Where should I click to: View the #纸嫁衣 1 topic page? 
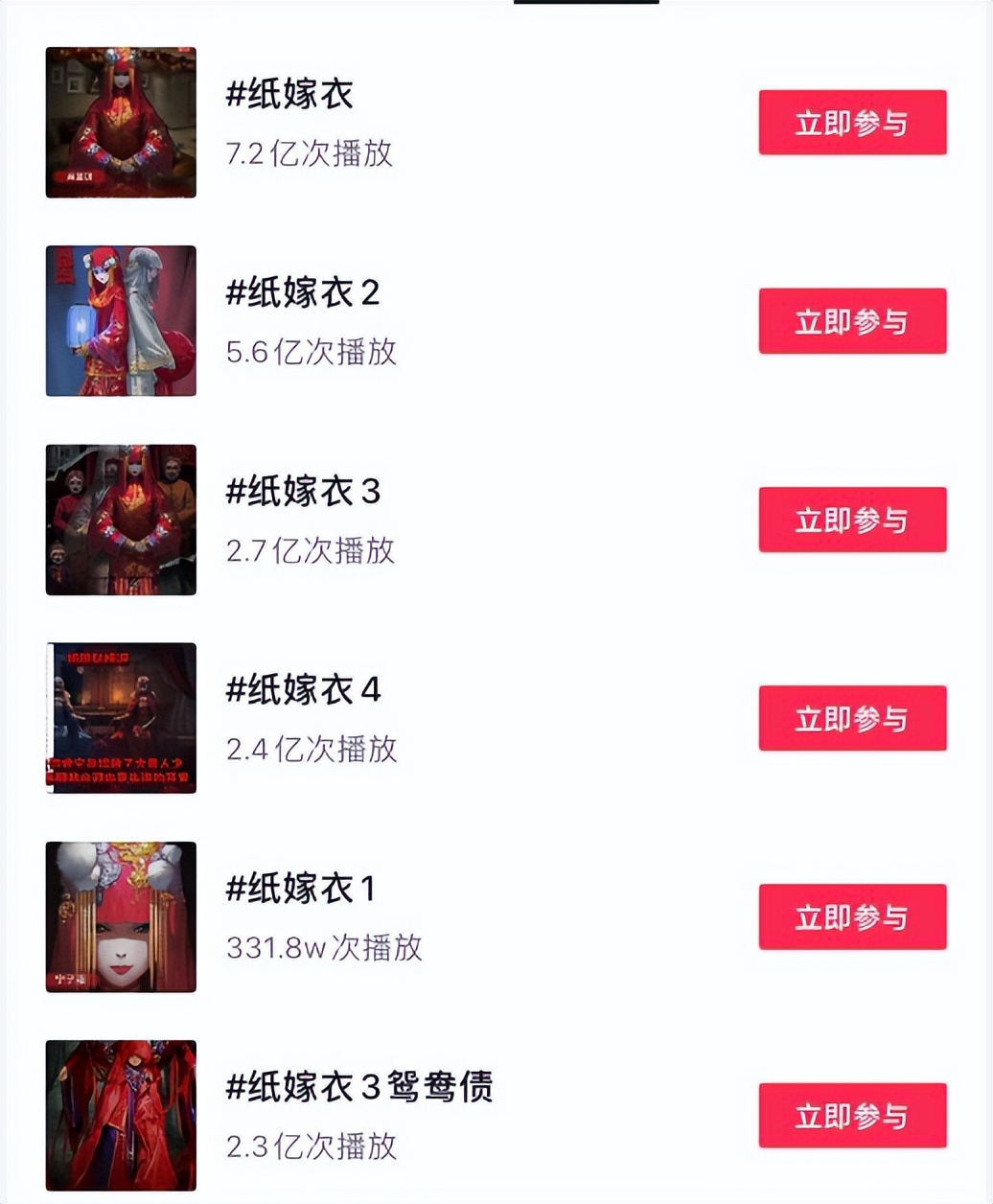[x=300, y=889]
